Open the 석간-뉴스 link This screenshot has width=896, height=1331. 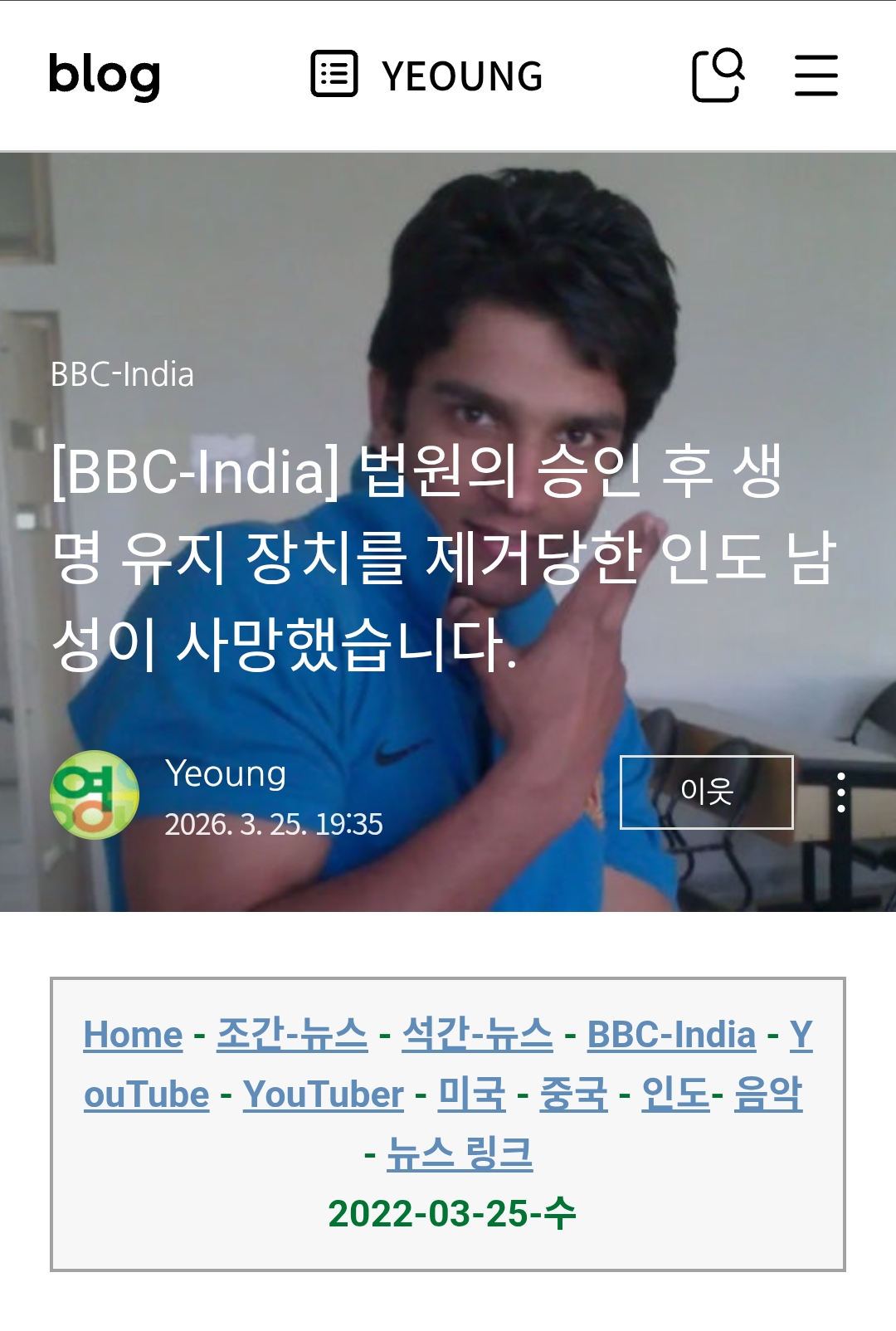pos(477,1035)
